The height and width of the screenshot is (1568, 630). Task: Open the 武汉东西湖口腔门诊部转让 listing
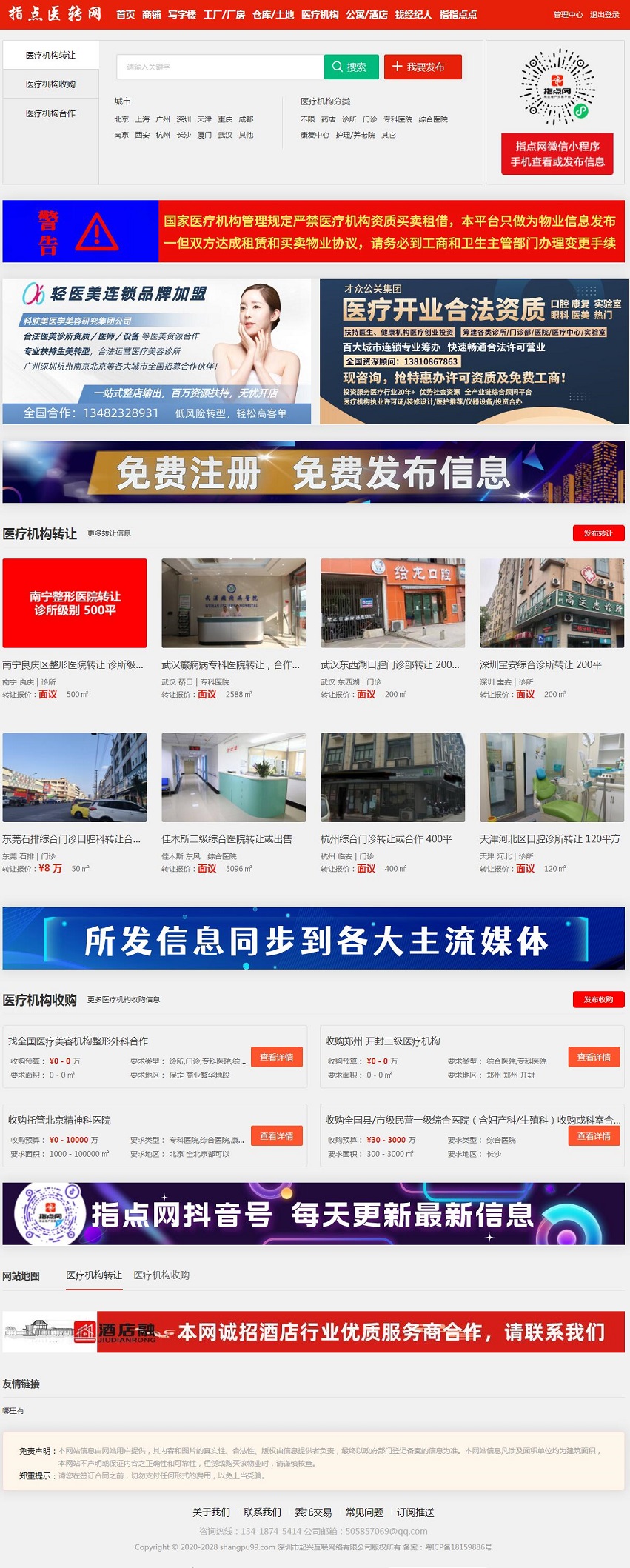(x=389, y=664)
